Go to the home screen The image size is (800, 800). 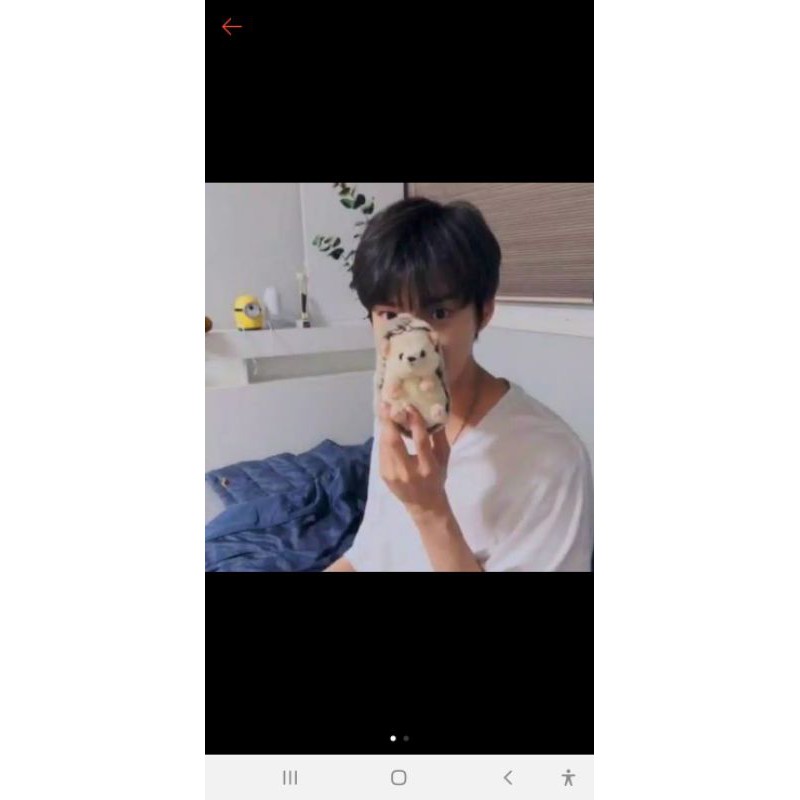pyautogui.click(x=399, y=777)
